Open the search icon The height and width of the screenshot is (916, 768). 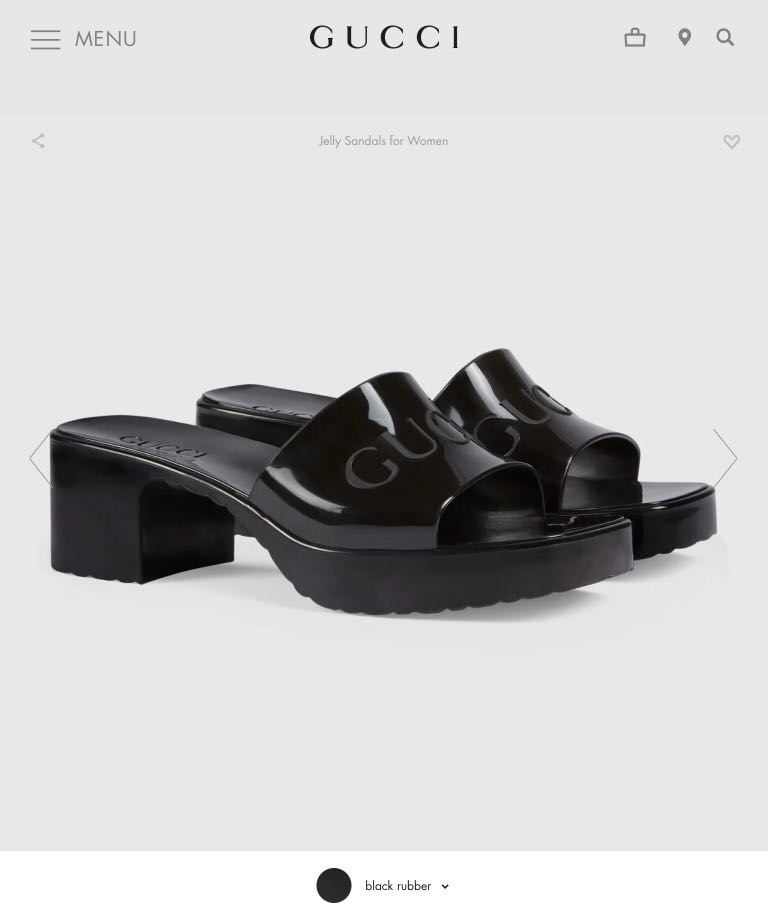tap(726, 38)
